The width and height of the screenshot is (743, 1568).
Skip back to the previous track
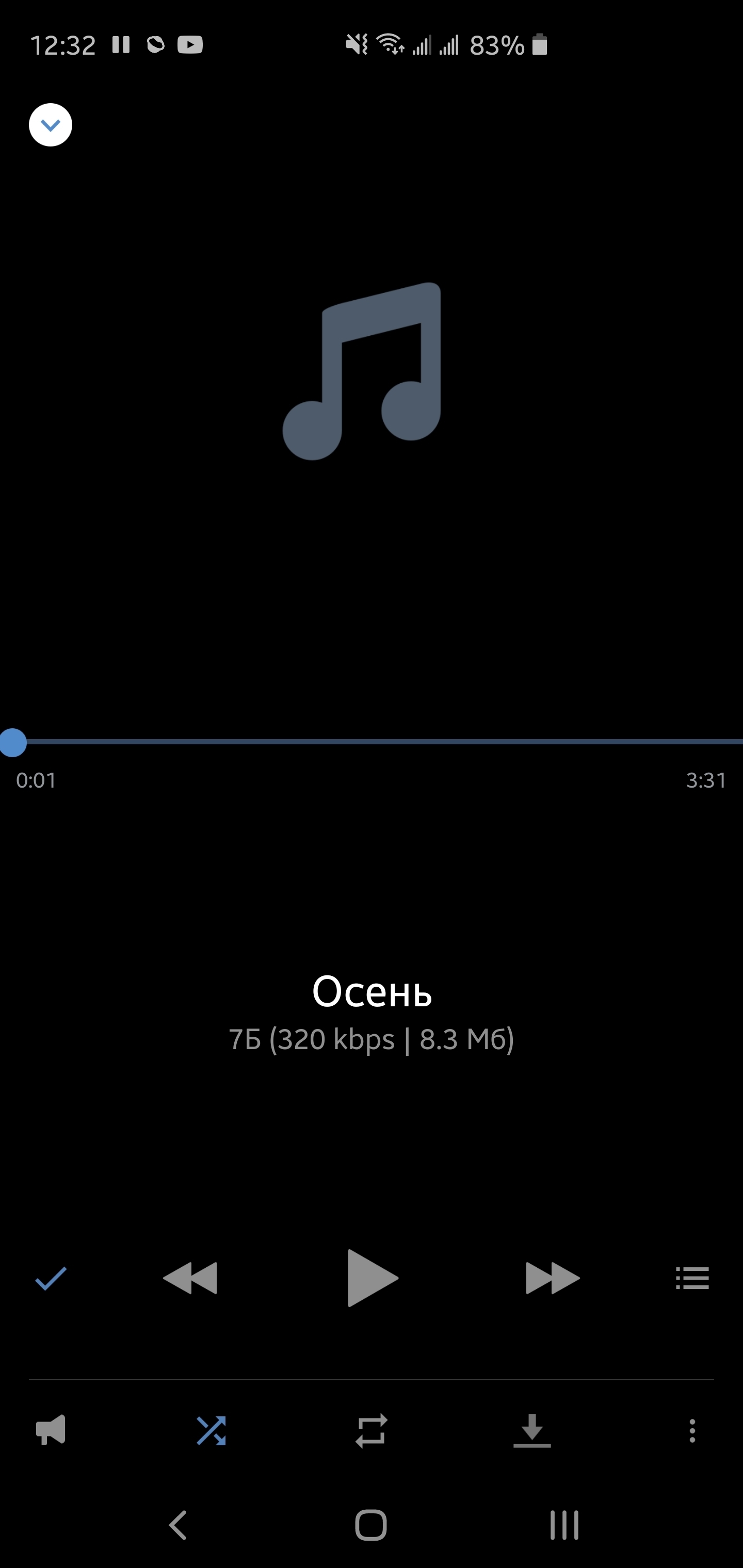coord(190,1278)
